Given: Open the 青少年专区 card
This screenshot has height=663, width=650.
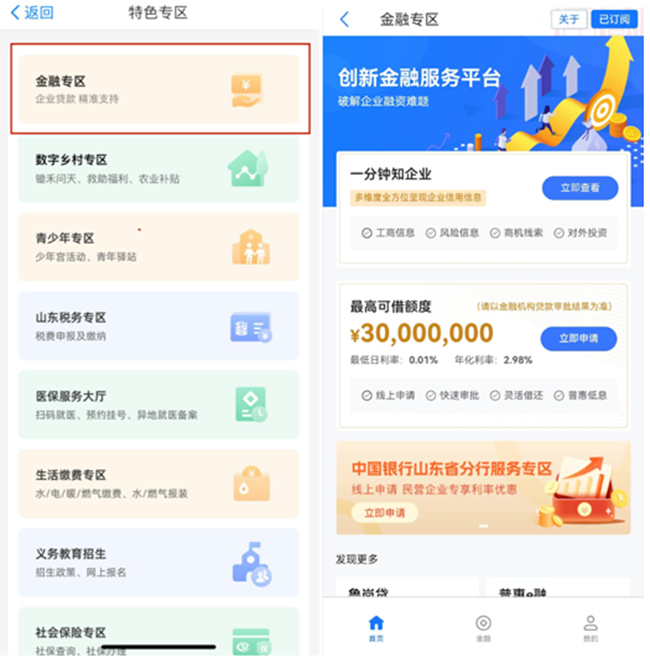Looking at the screenshot, I should point(158,247).
